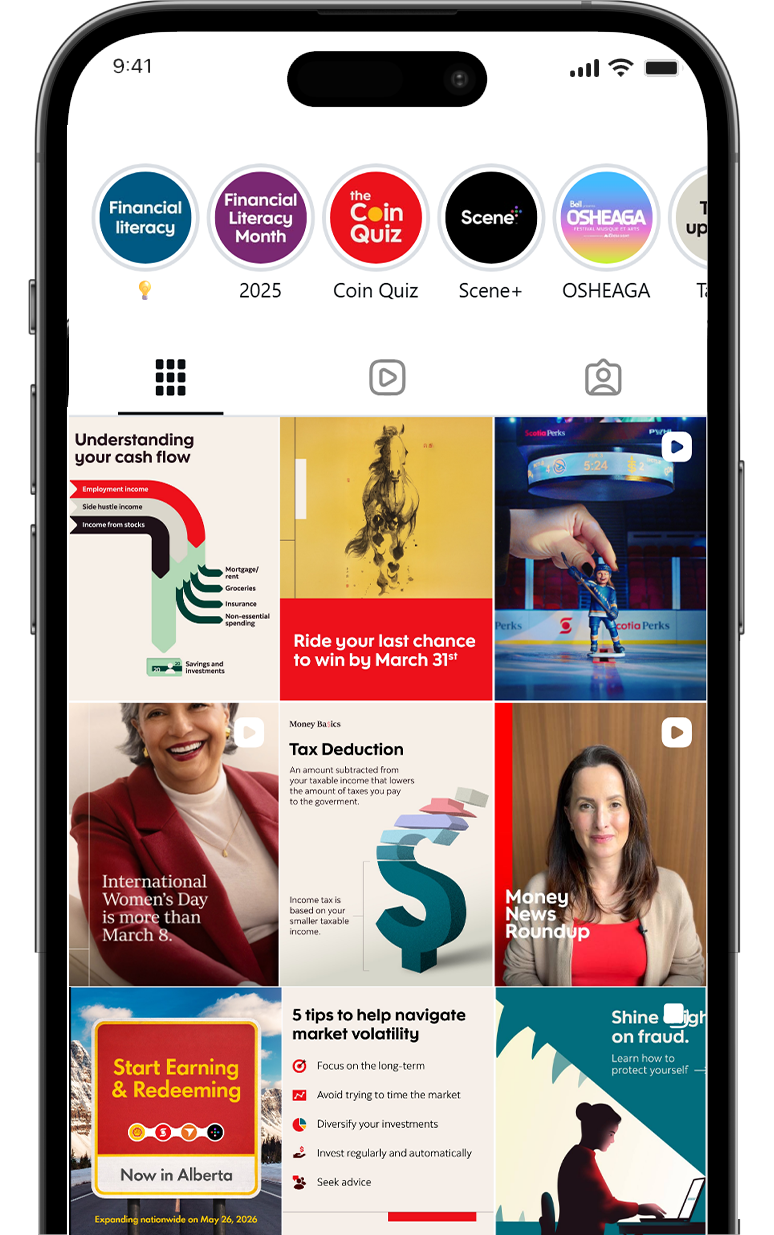Switch to the tagged photos tab
This screenshot has width=774, height=1235.
click(x=603, y=378)
